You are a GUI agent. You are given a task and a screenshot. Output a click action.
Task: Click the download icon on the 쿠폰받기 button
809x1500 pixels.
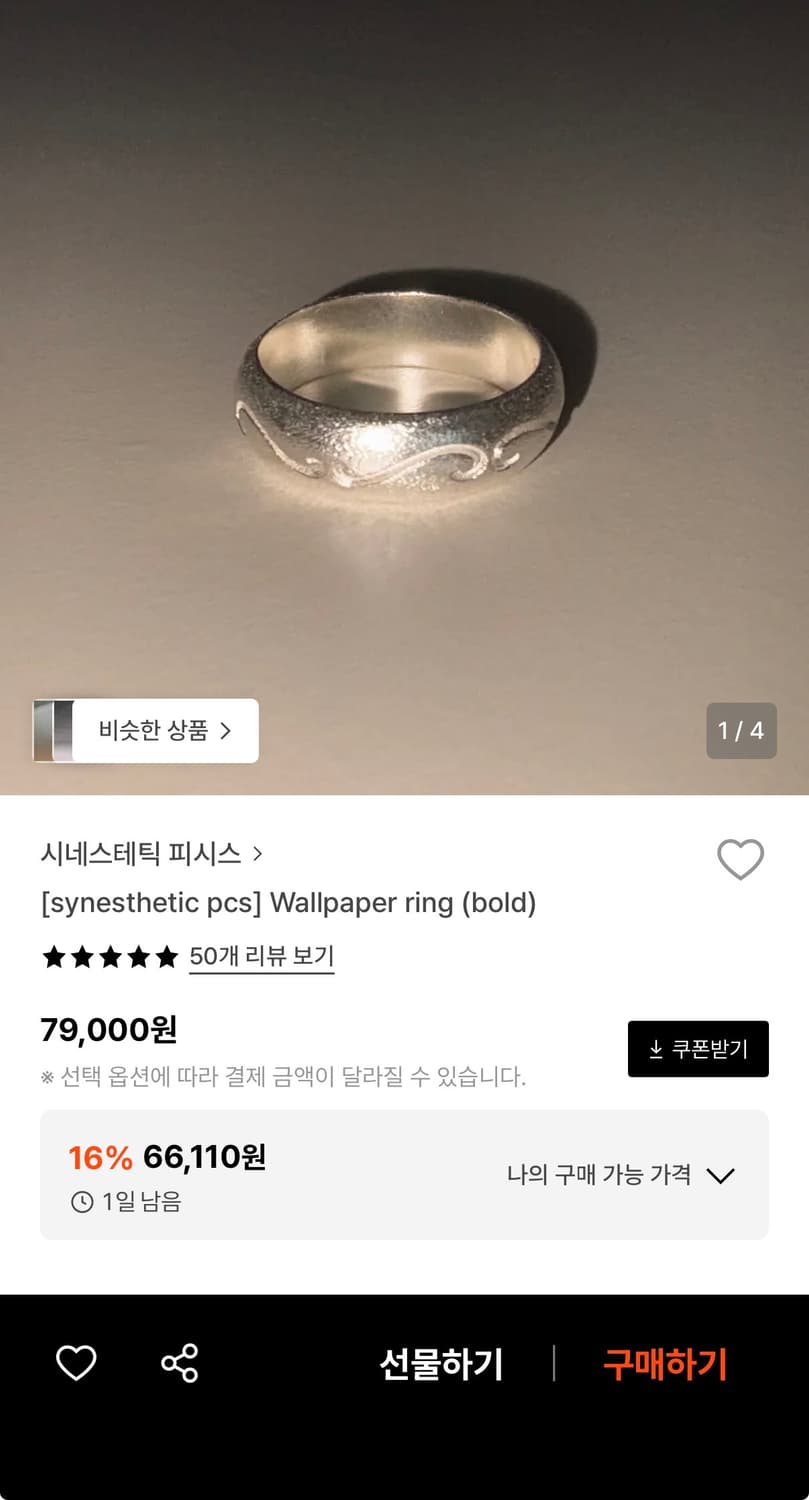point(657,1048)
